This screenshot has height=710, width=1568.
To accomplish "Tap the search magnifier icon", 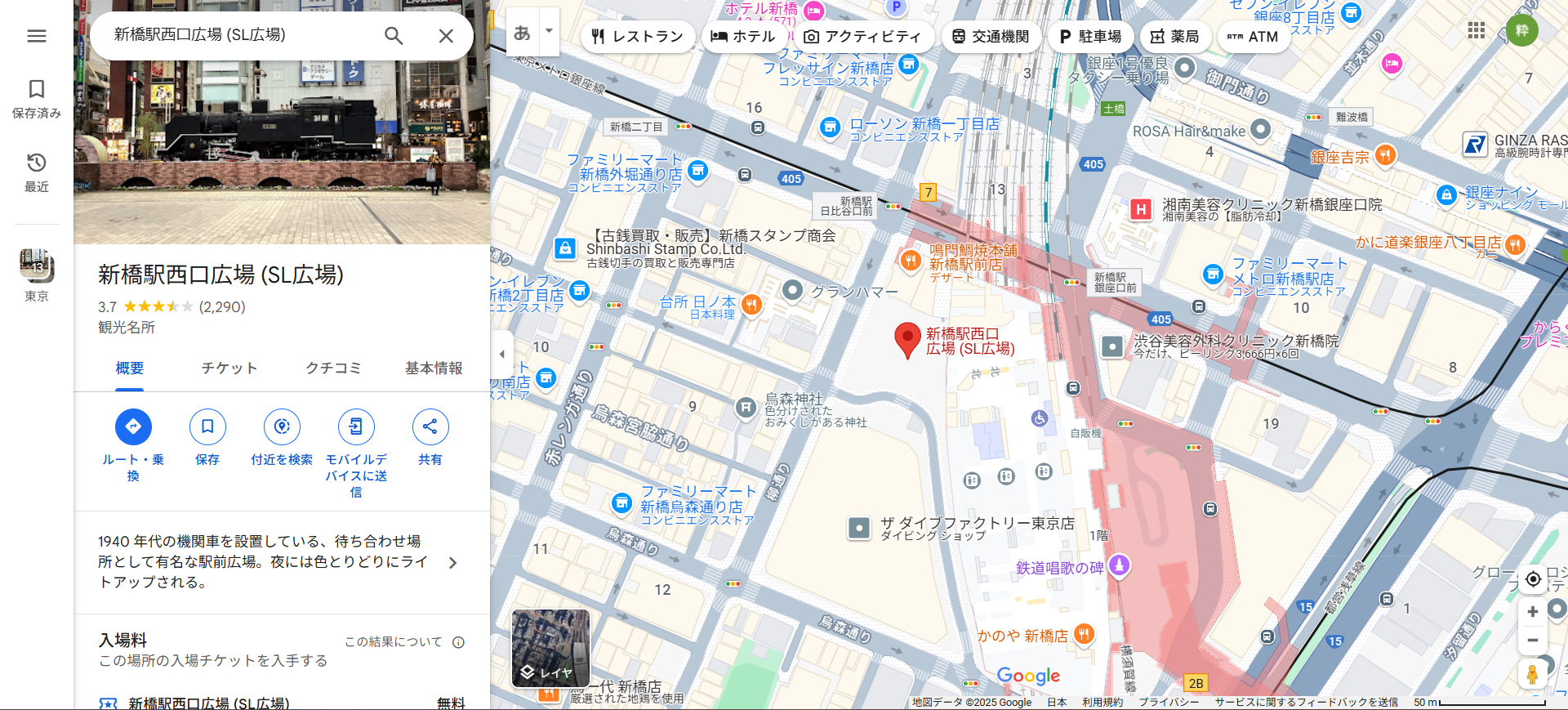I will 394,36.
